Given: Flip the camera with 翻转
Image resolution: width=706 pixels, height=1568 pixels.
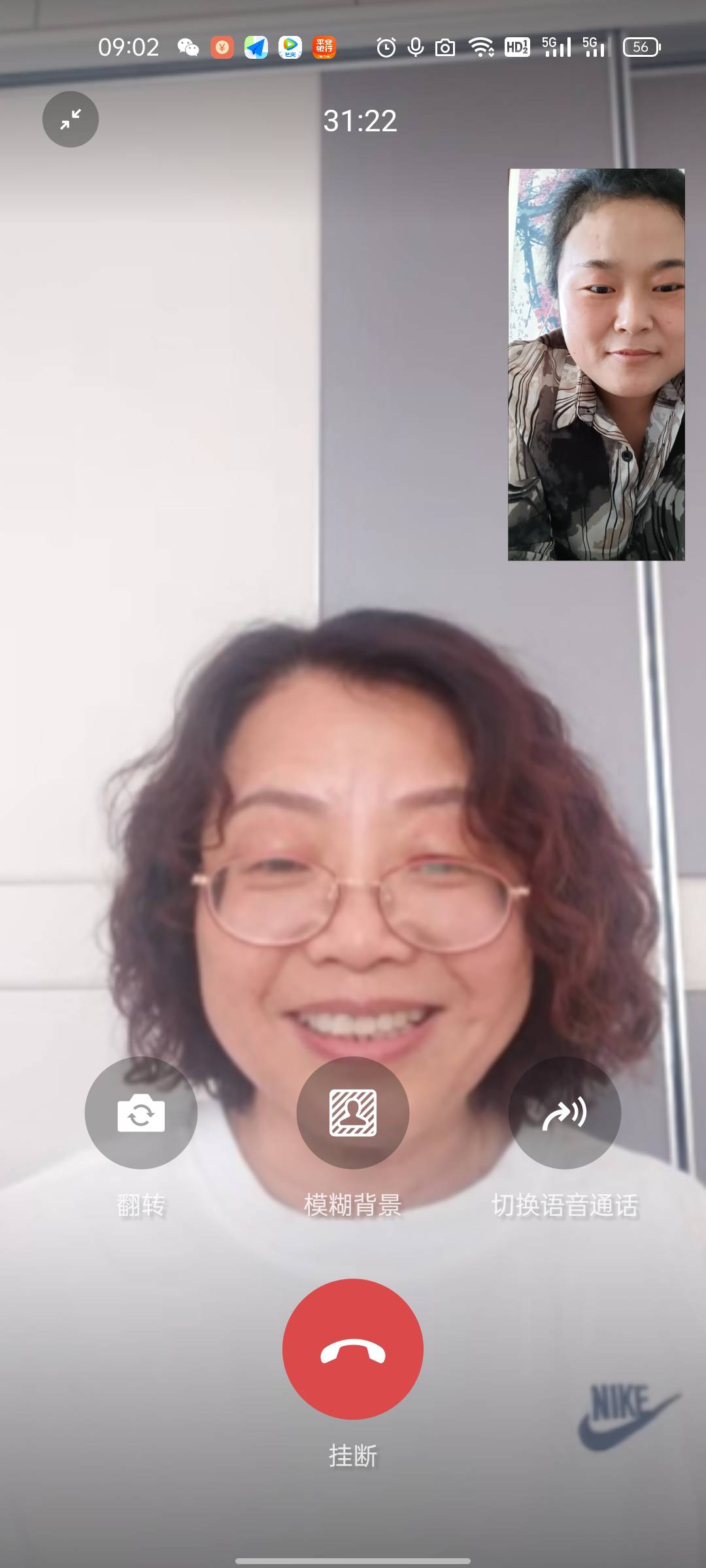Looking at the screenshot, I should coord(141,1113).
